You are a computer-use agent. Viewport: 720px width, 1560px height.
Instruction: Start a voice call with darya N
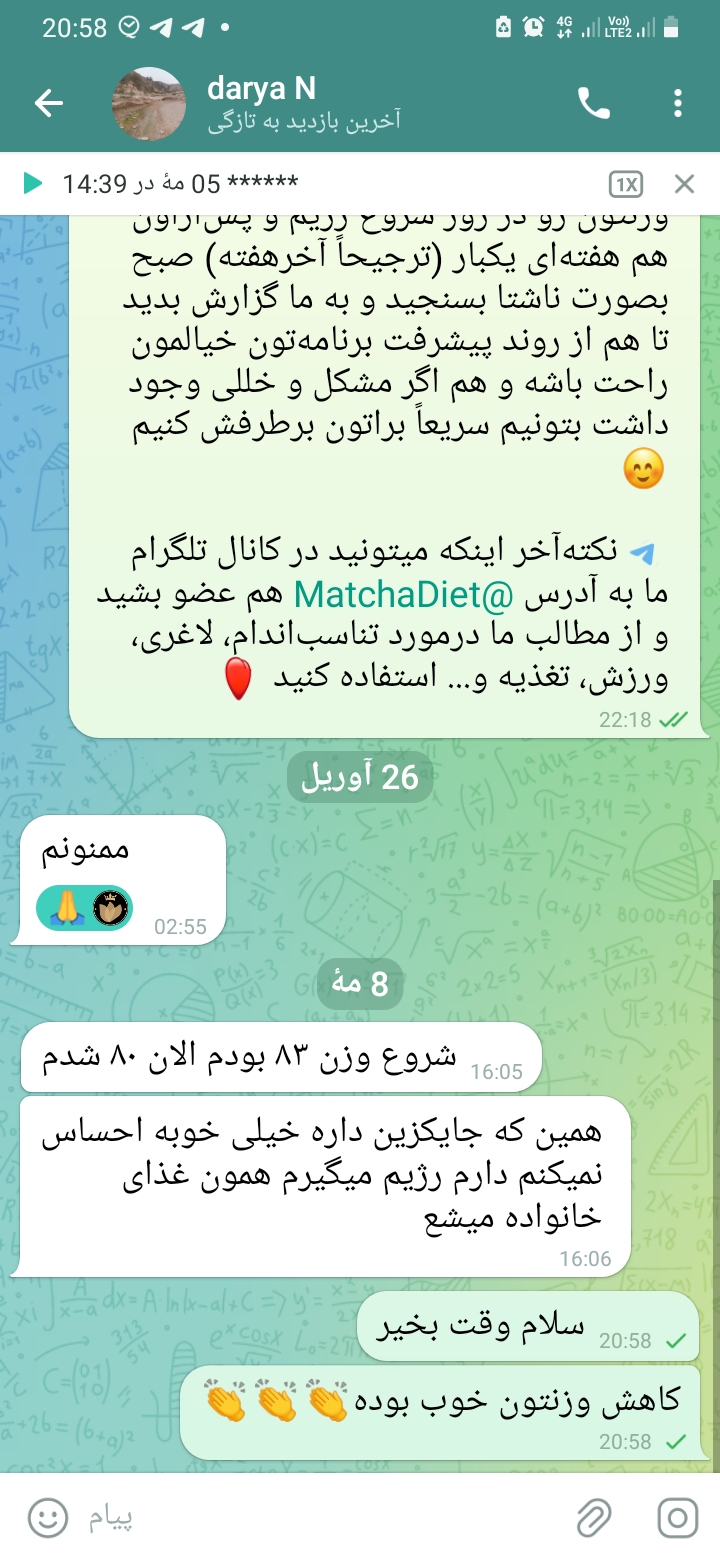click(x=594, y=103)
